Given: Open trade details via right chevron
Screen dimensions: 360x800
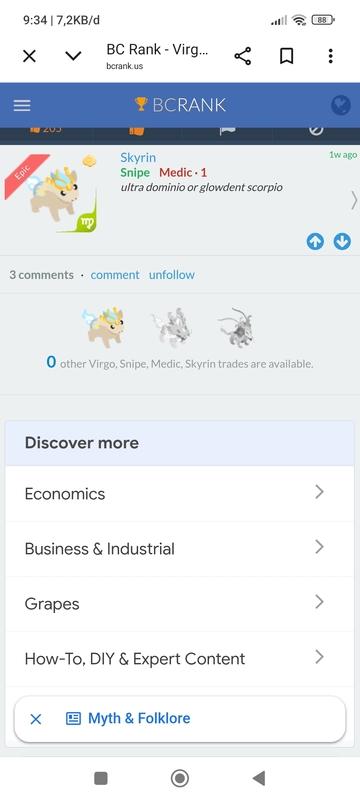Looking at the screenshot, I should click(x=354, y=201).
